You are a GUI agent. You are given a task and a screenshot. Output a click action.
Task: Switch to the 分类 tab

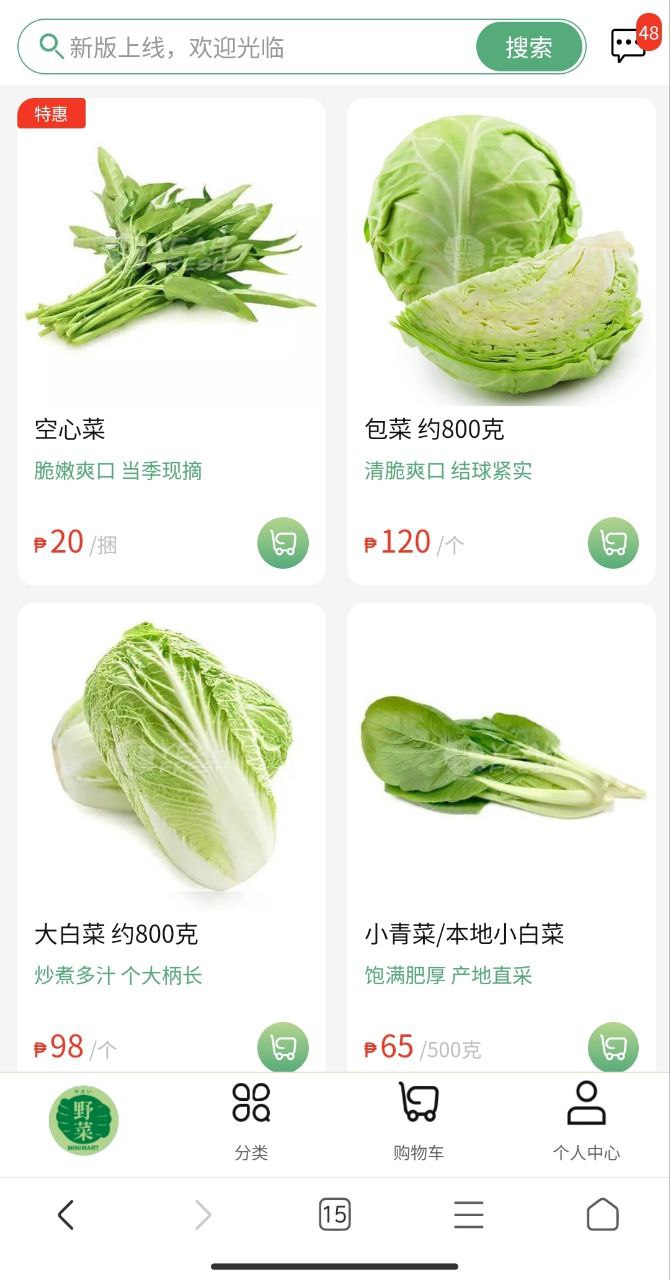pos(251,1121)
